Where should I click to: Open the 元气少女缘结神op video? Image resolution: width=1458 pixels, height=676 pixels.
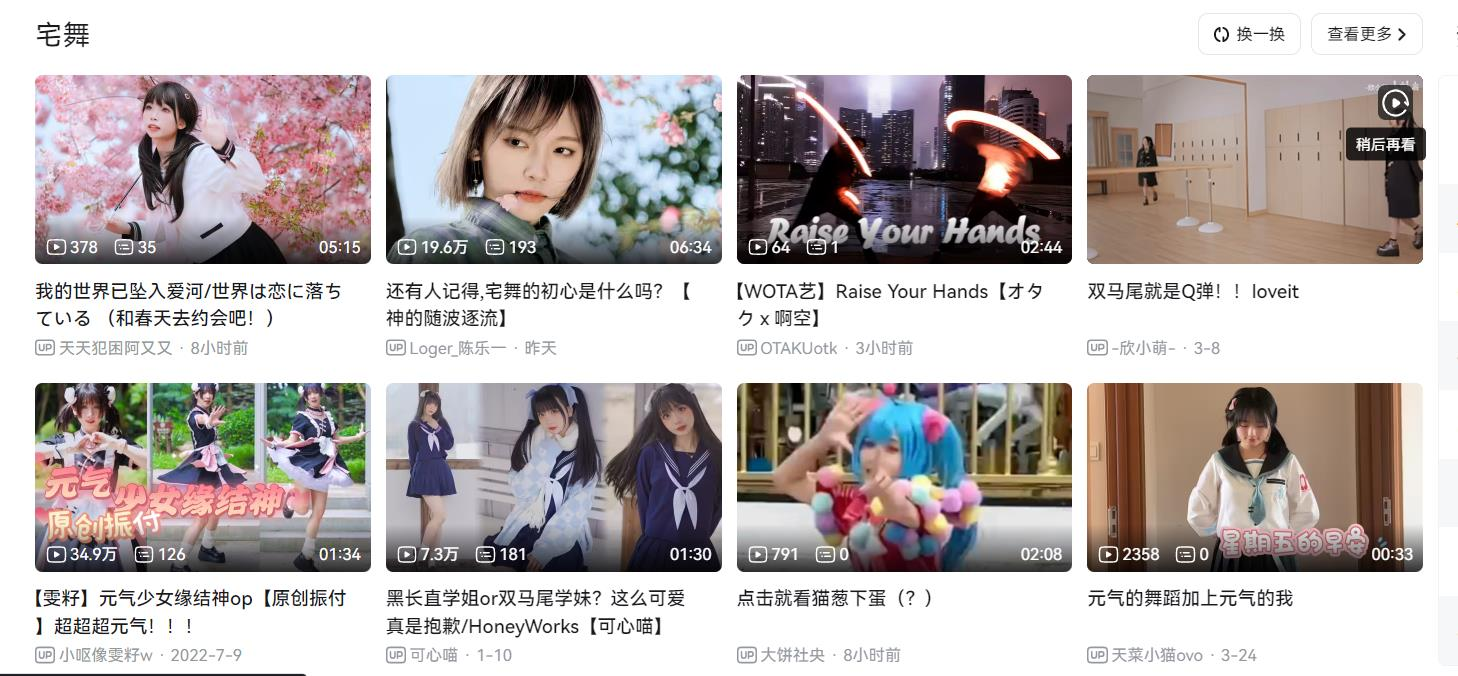[x=202, y=477]
